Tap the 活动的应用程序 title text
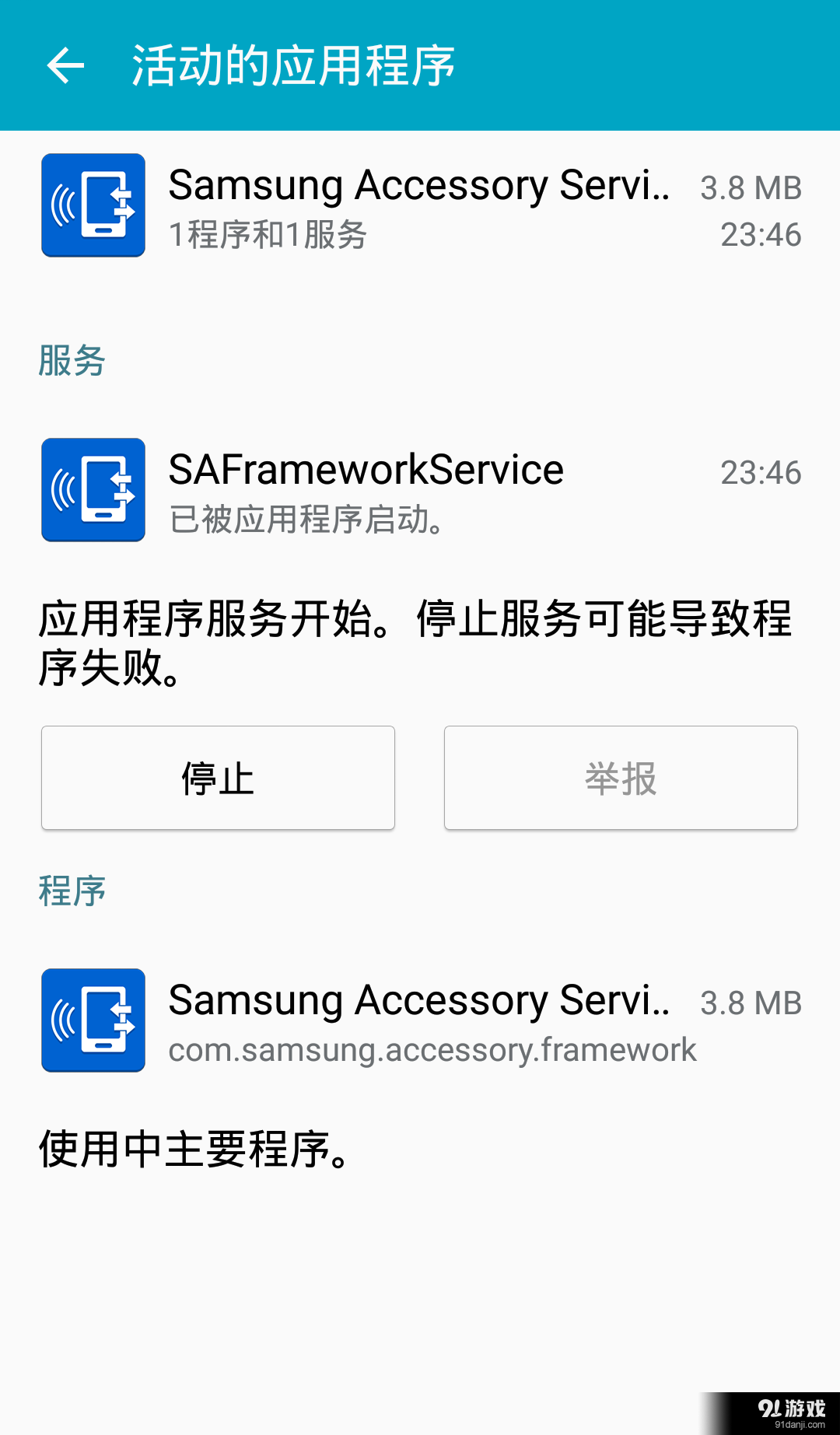This screenshot has width=840, height=1435. pos(293,66)
